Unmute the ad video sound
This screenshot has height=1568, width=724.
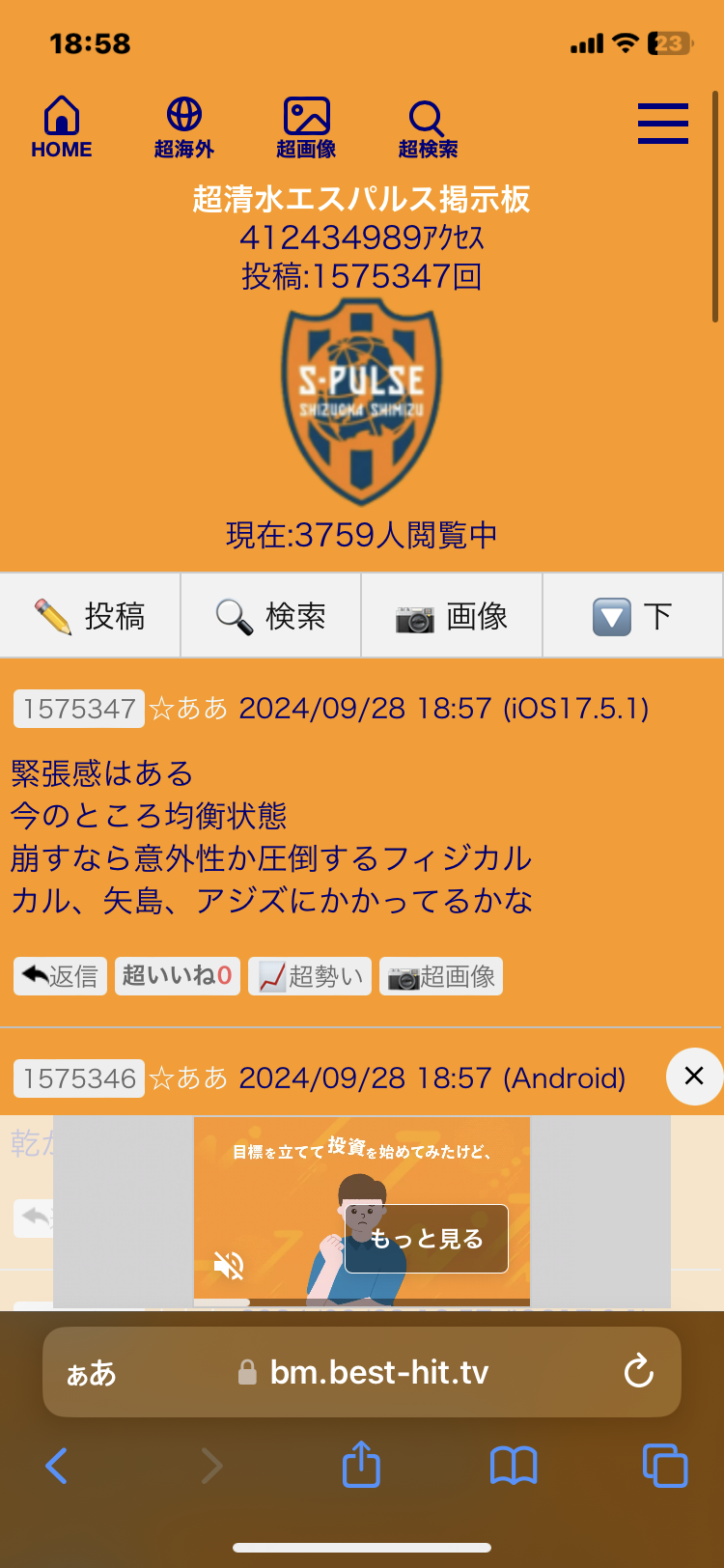(229, 1265)
